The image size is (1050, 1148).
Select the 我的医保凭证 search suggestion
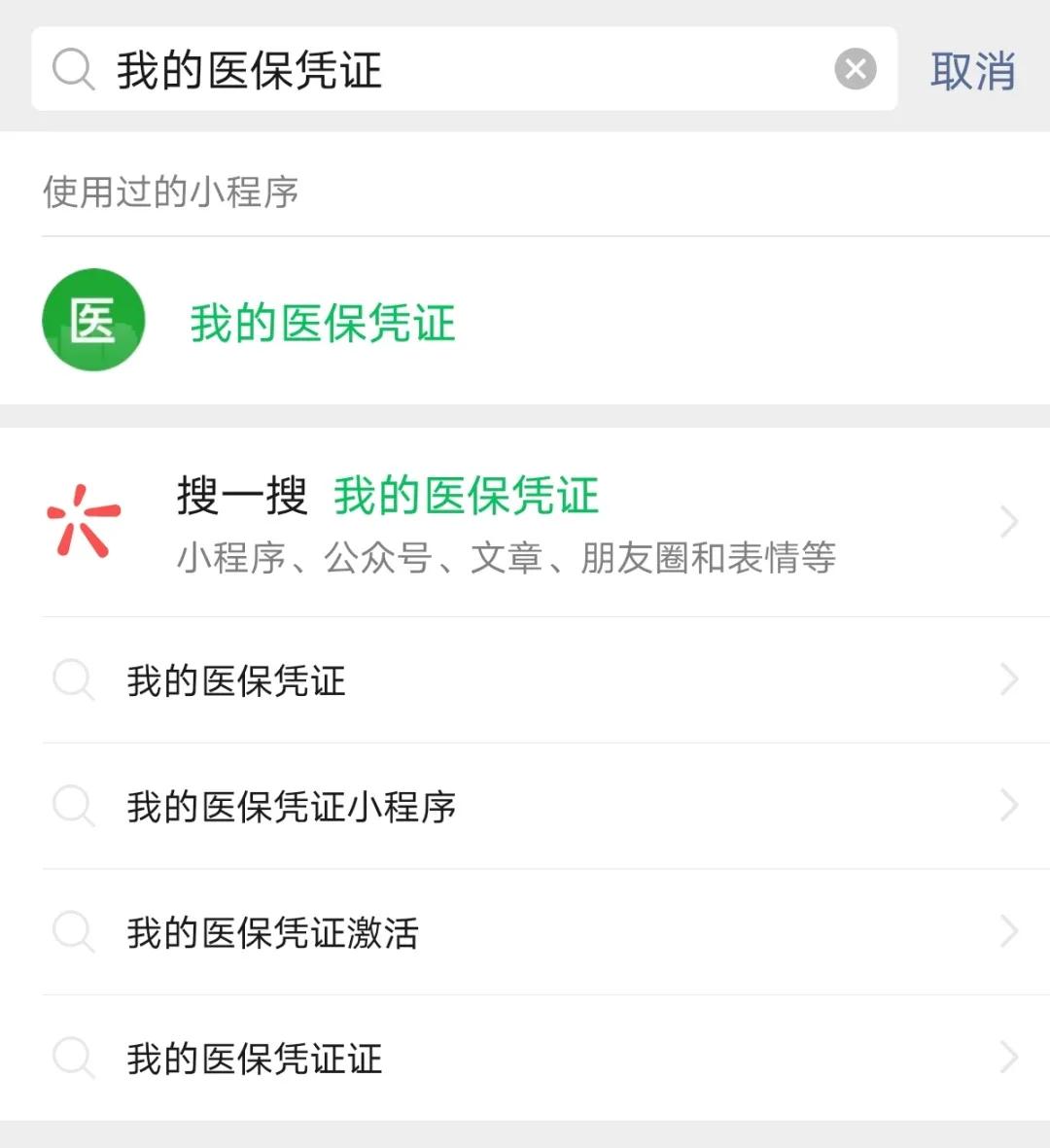[235, 681]
